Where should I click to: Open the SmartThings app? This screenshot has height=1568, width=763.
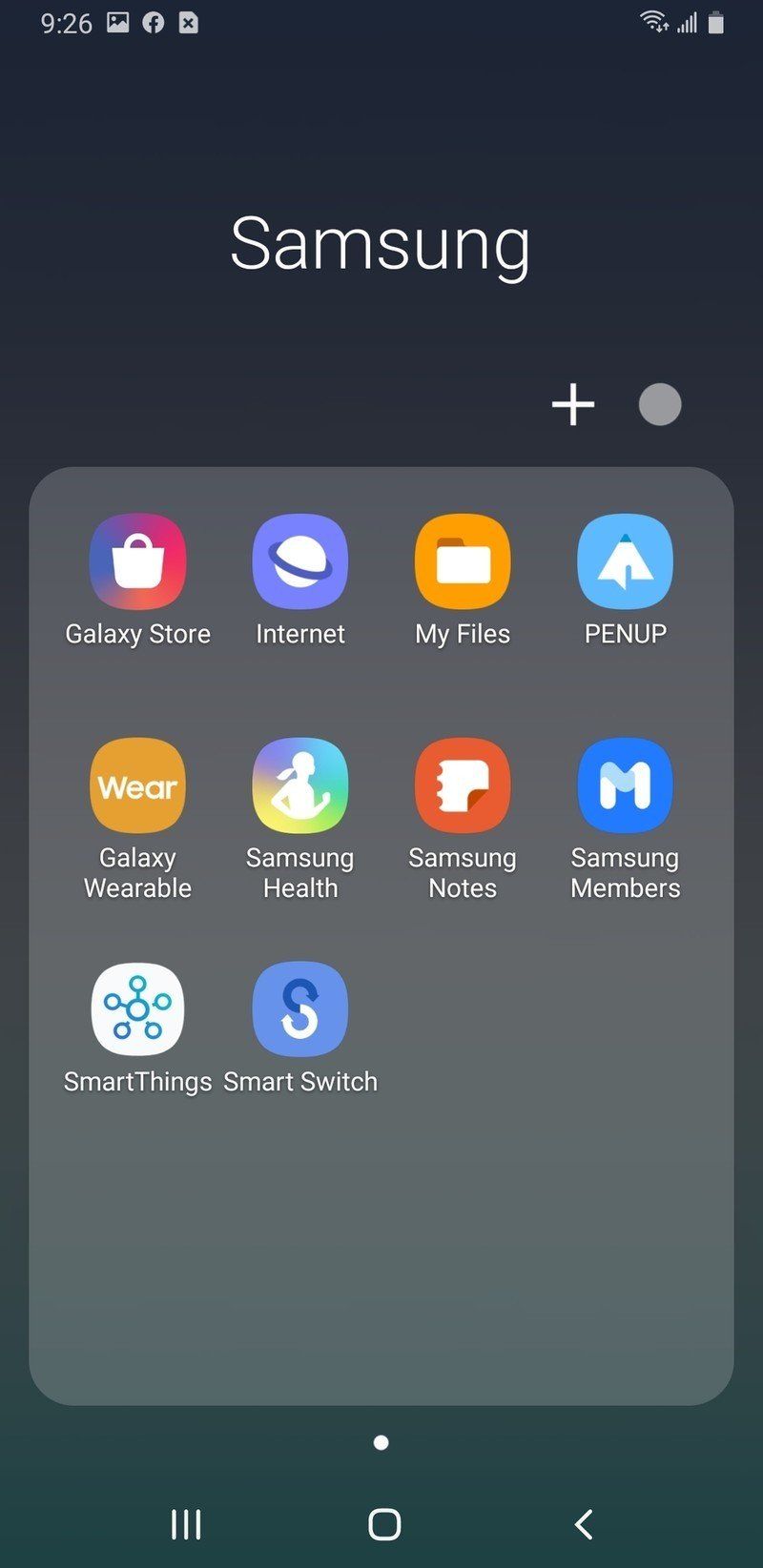tap(137, 1008)
